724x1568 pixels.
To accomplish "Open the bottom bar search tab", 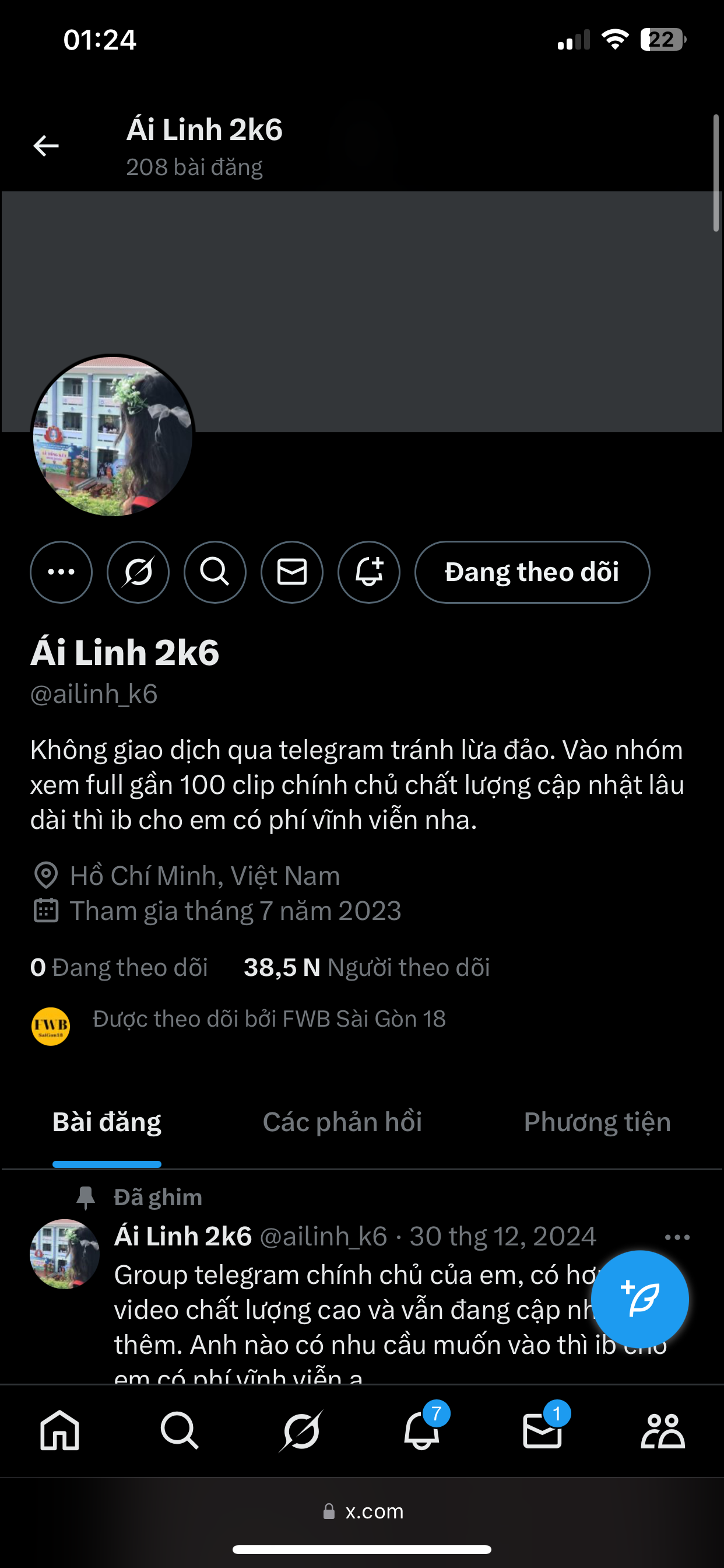I will click(x=180, y=1430).
